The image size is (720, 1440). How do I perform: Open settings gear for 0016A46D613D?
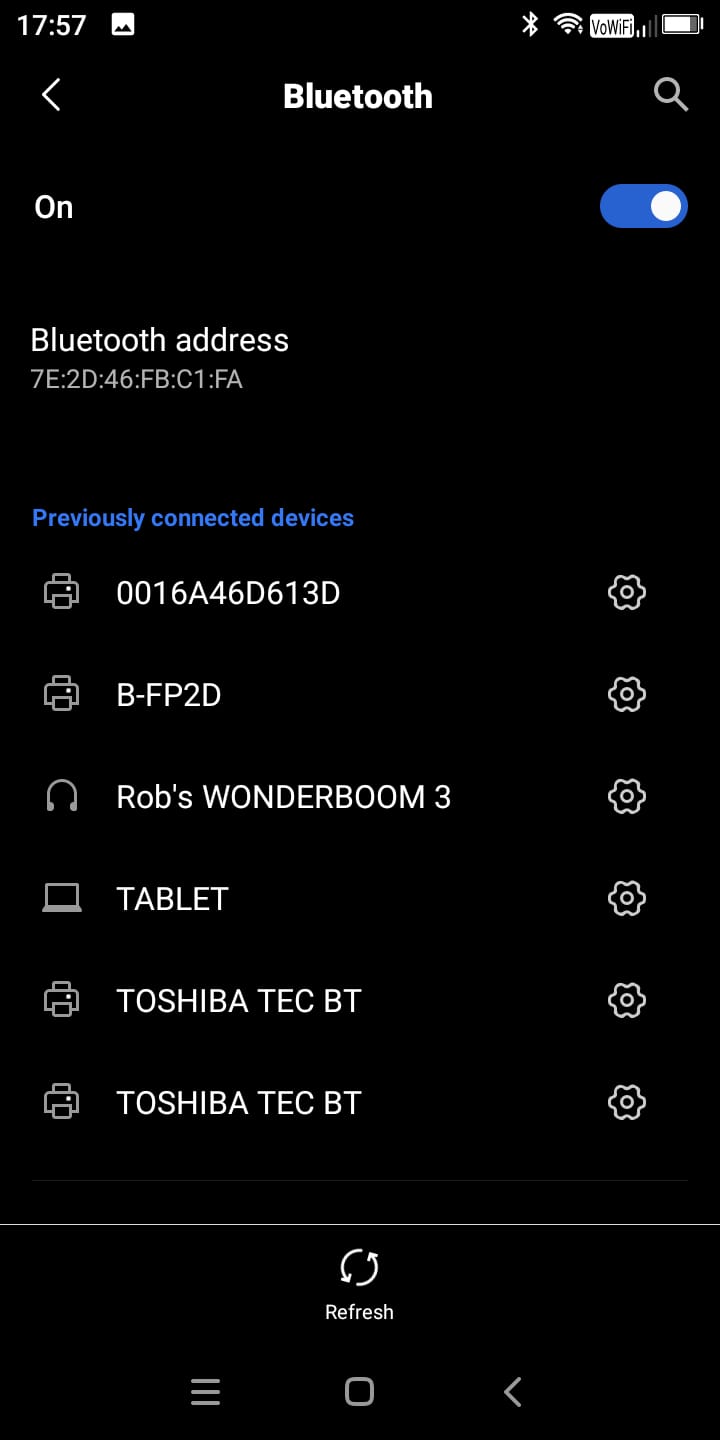(627, 593)
